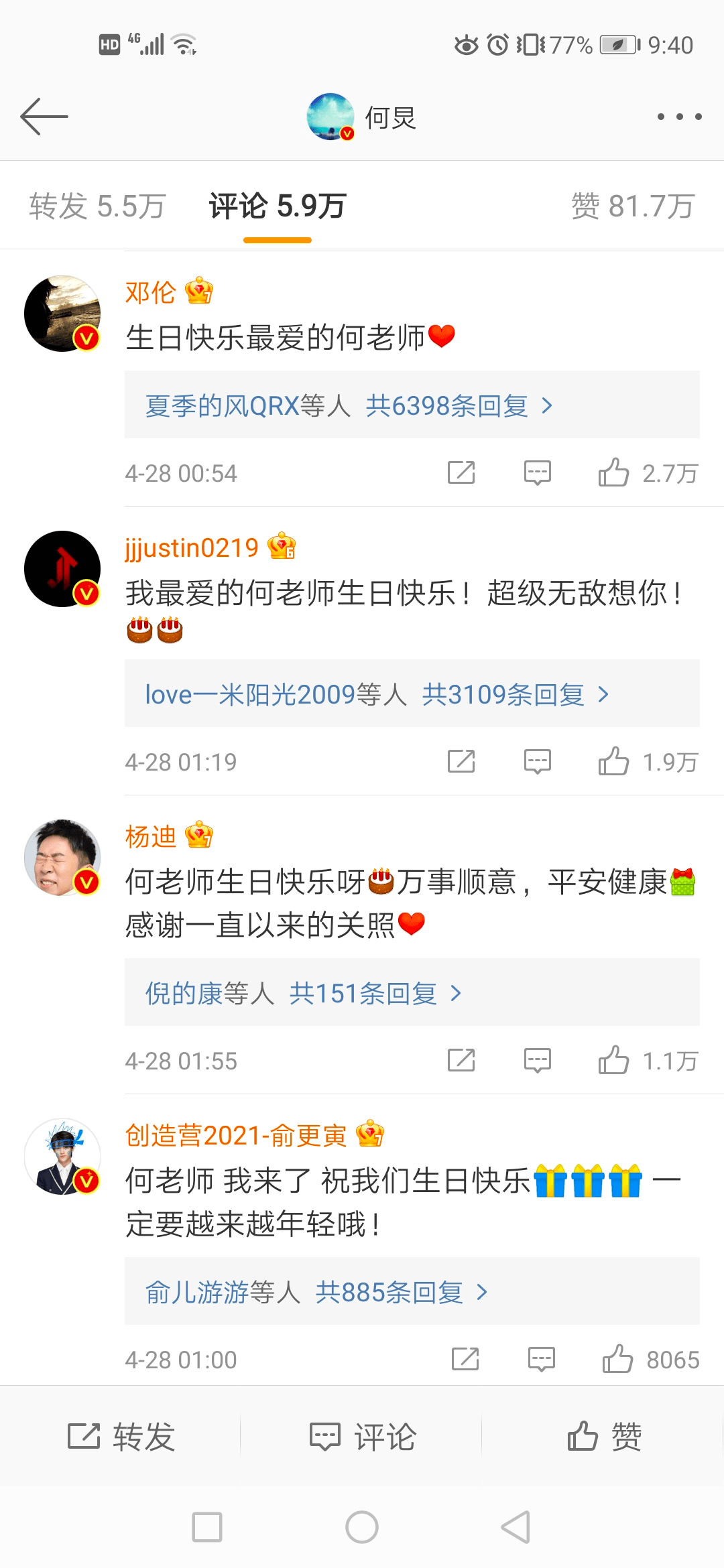Go back using the top-left arrow
Image resolution: width=724 pixels, height=1568 pixels.
[x=44, y=117]
